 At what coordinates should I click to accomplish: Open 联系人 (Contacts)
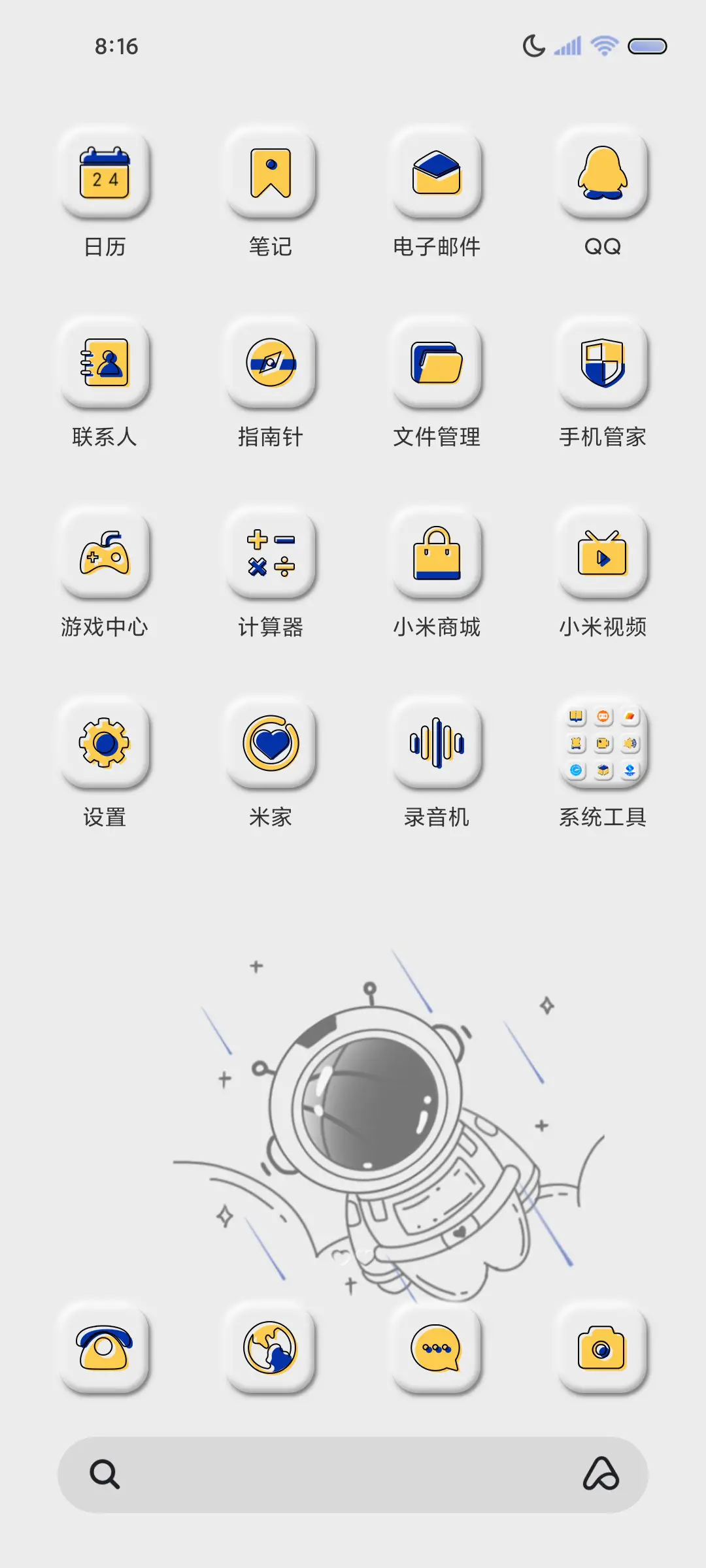click(105, 364)
